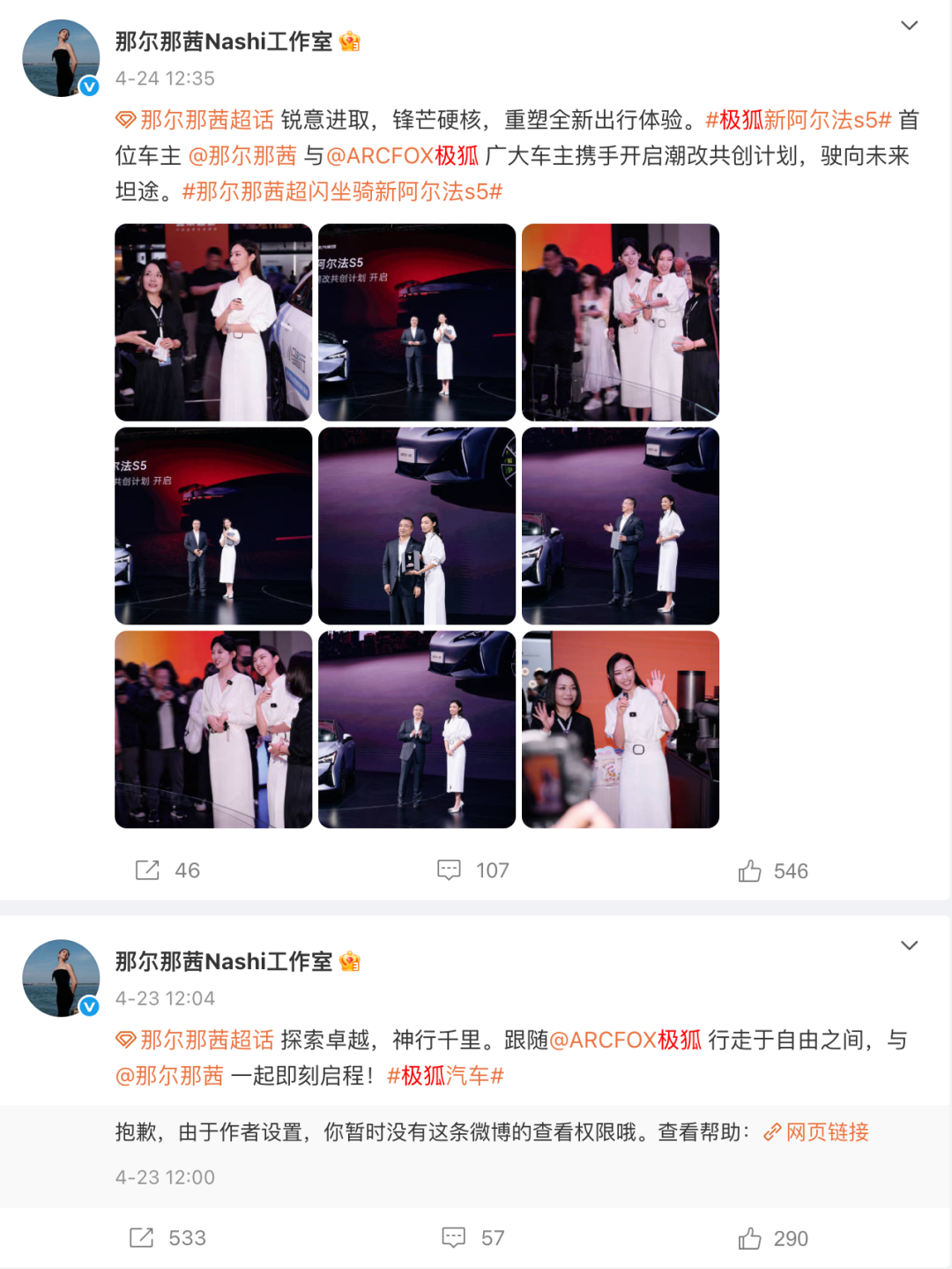The width and height of the screenshot is (952, 1269).
Task: Open the profile avatar on the 4-24 post
Action: click(x=61, y=58)
